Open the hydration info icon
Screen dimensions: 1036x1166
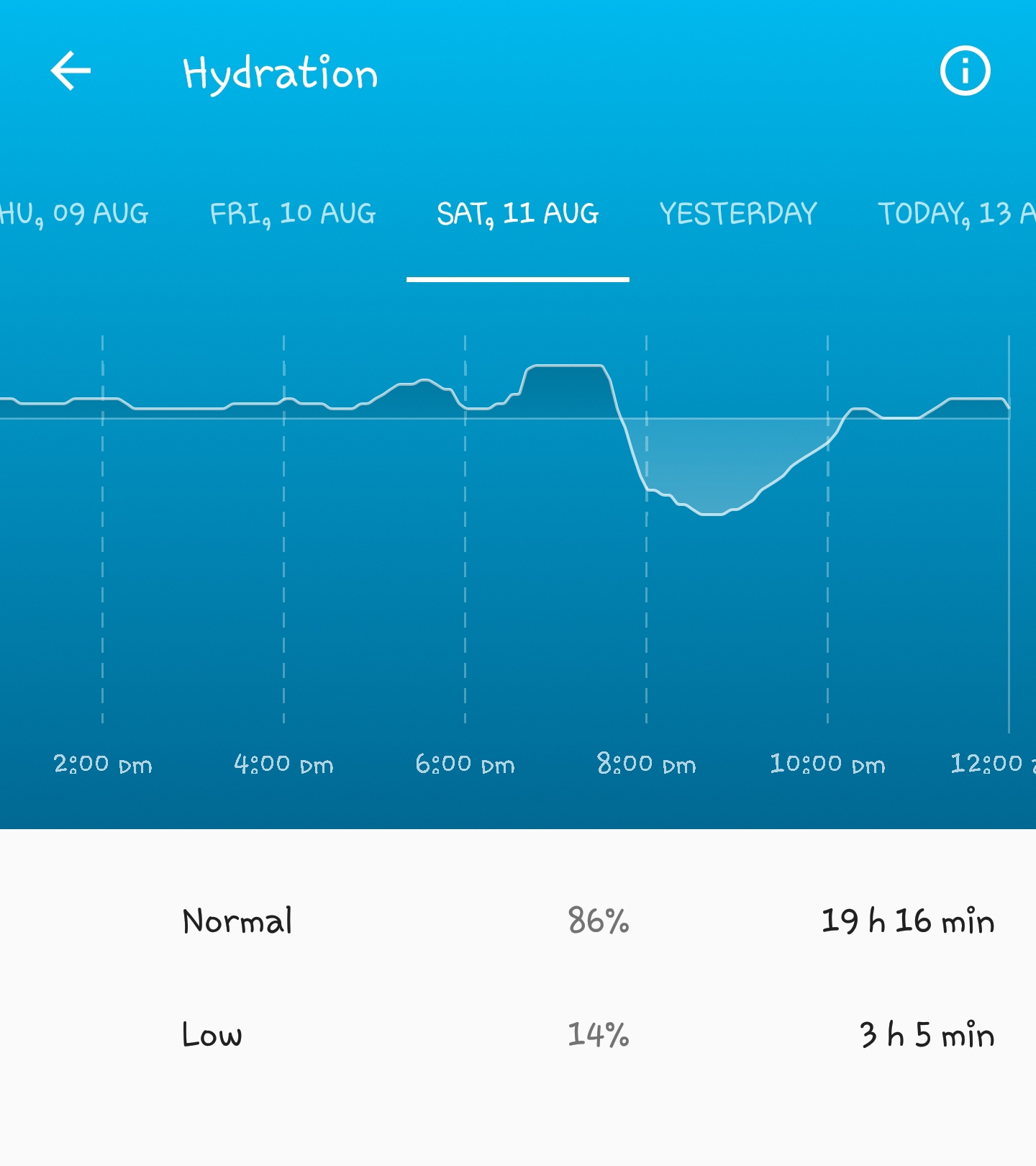[x=965, y=71]
